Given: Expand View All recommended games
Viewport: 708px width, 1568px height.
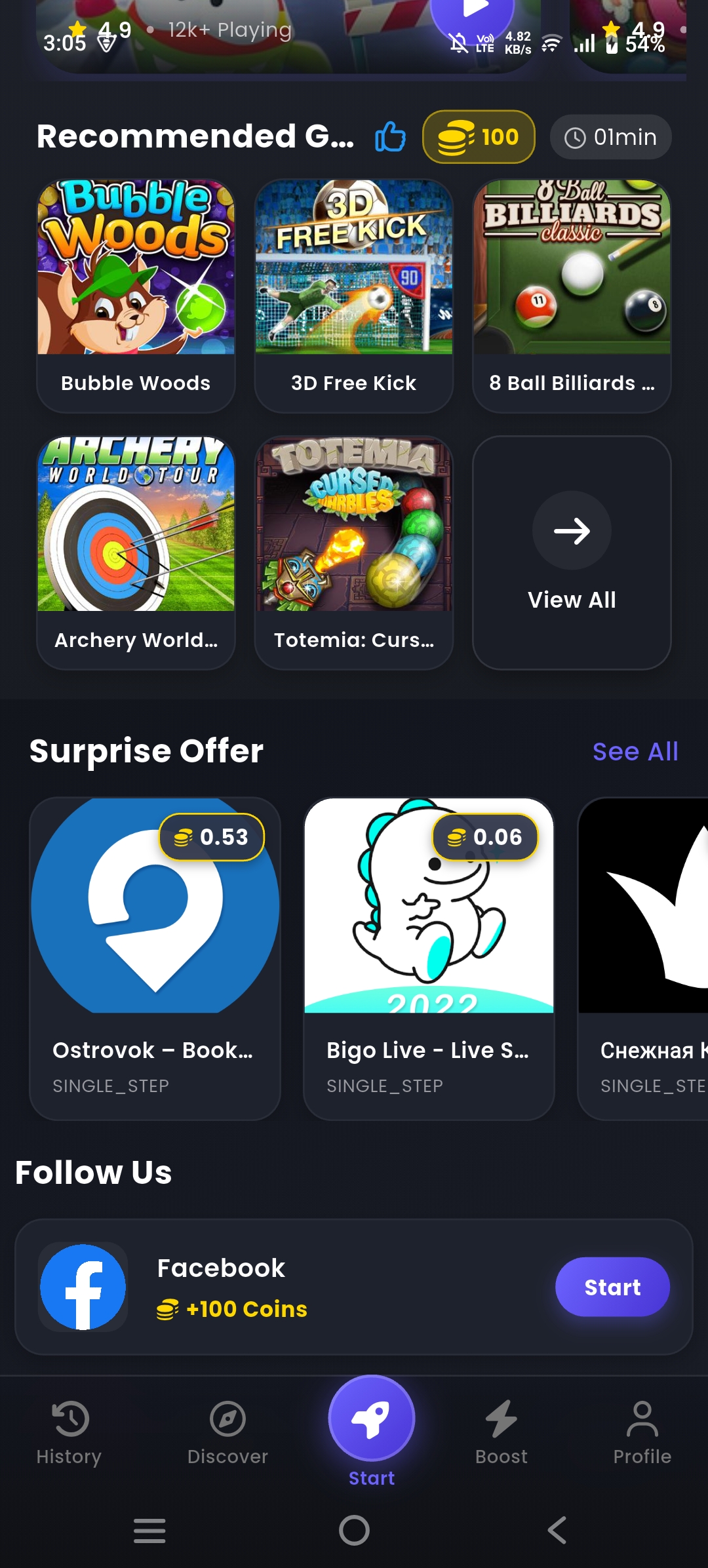Looking at the screenshot, I should pos(572,553).
